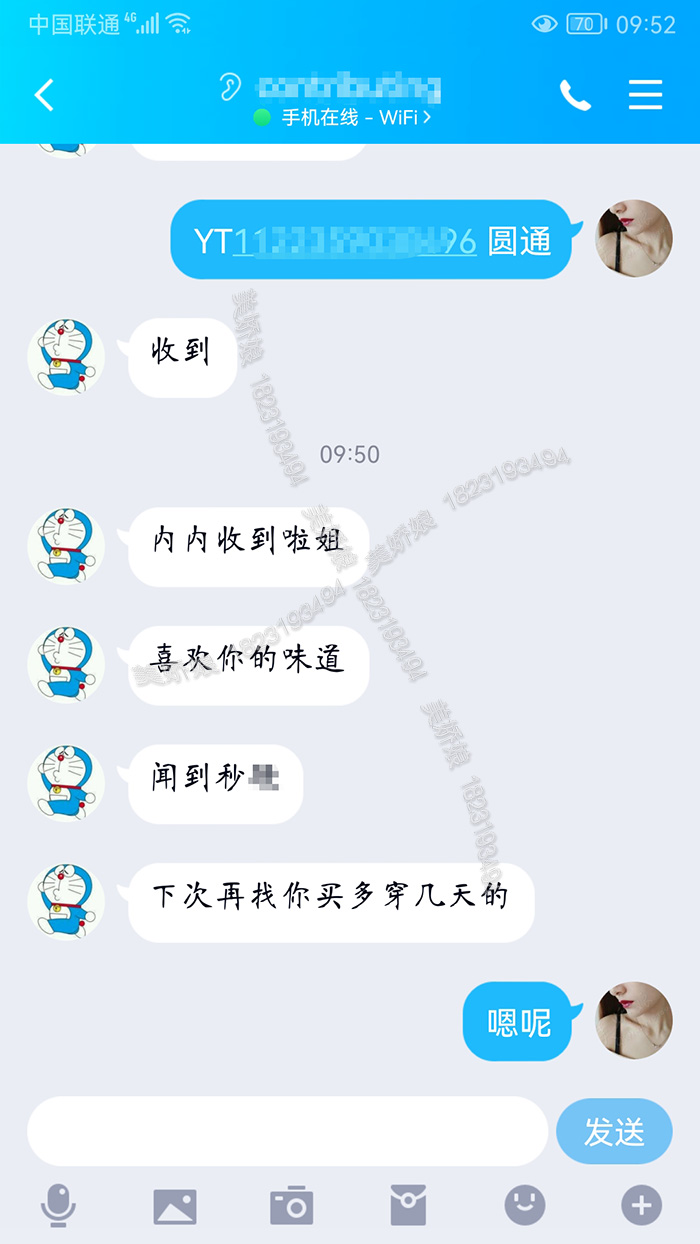
Task: Open Doraemon avatar profile beside 收到
Action: point(65,356)
